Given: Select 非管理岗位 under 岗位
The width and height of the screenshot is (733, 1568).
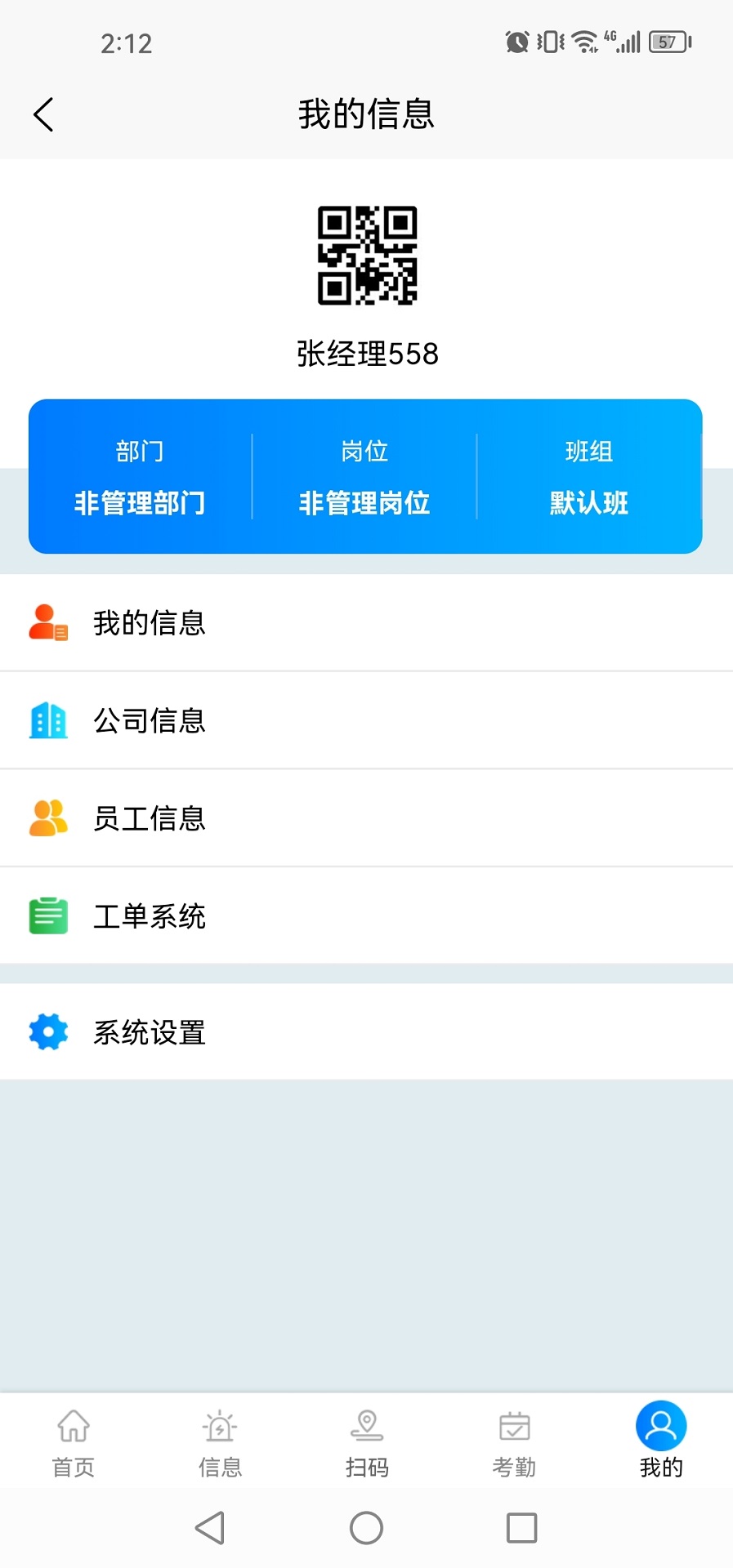Looking at the screenshot, I should pyautogui.click(x=365, y=503).
